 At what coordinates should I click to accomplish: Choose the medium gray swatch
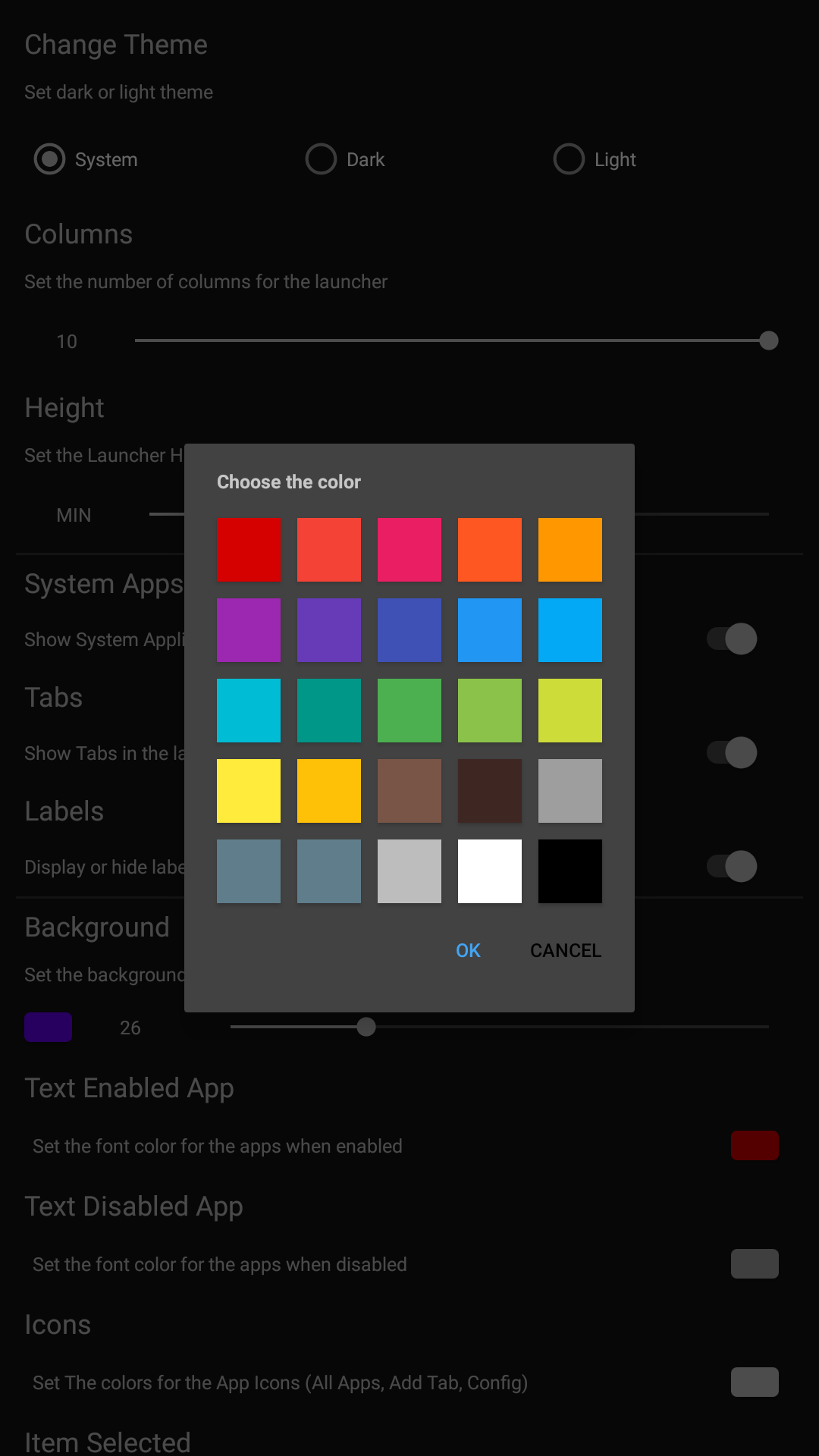[x=570, y=791]
